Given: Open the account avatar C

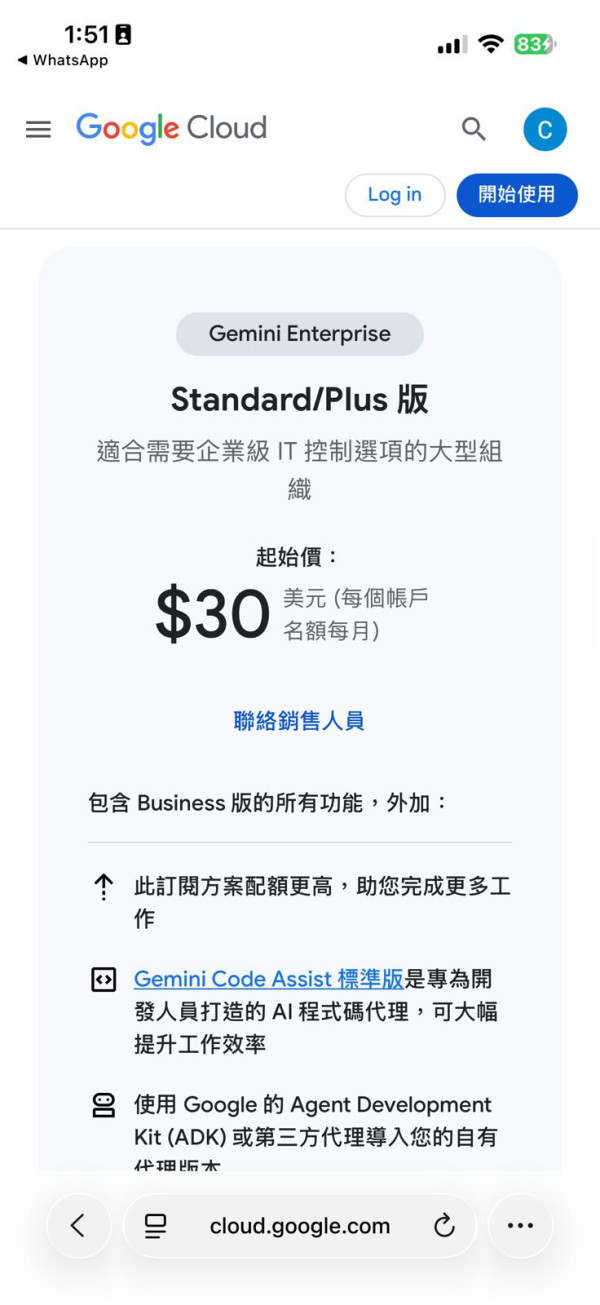Looking at the screenshot, I should [x=544, y=130].
